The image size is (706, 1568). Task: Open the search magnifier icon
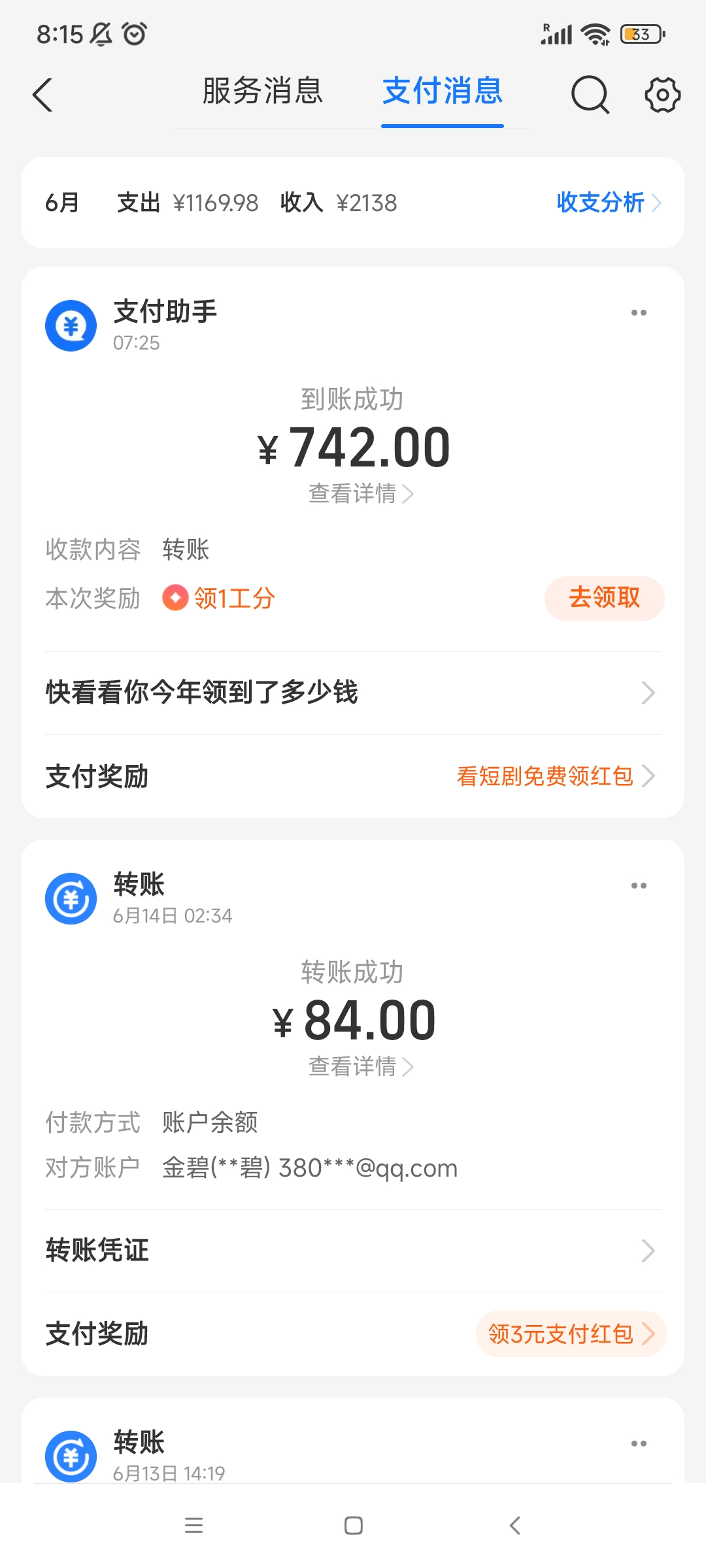pos(590,95)
